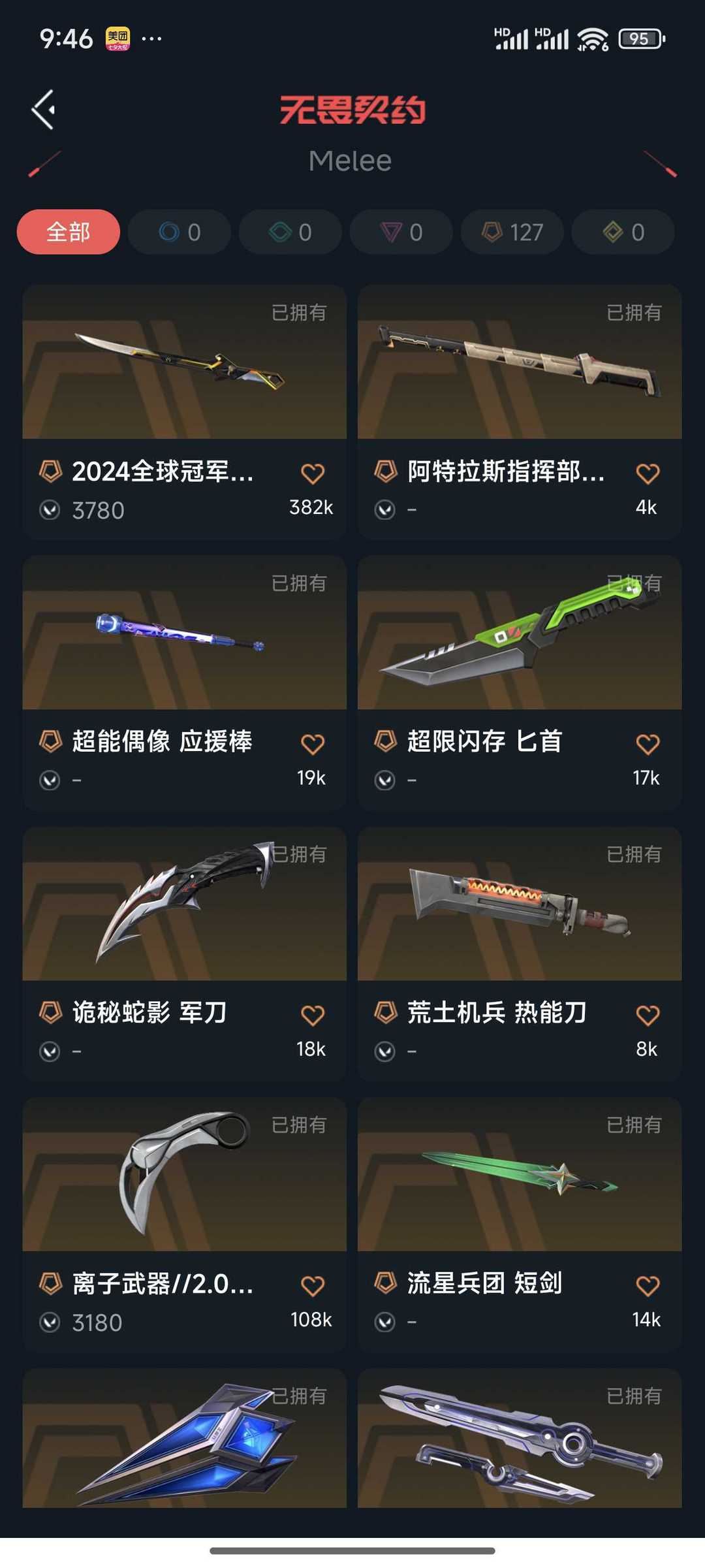
Task: Select the 全部 filter chip
Action: tap(69, 232)
